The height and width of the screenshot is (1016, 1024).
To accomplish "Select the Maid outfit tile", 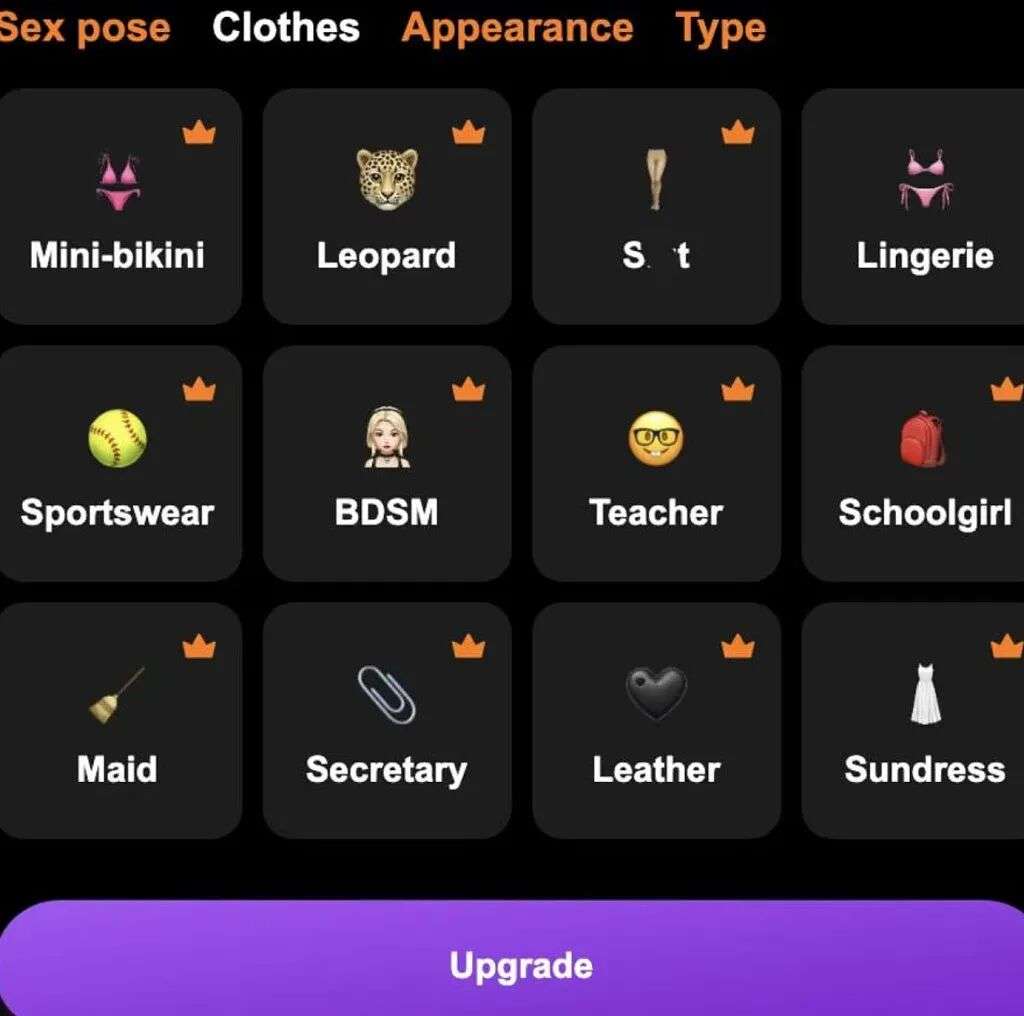I will (118, 721).
